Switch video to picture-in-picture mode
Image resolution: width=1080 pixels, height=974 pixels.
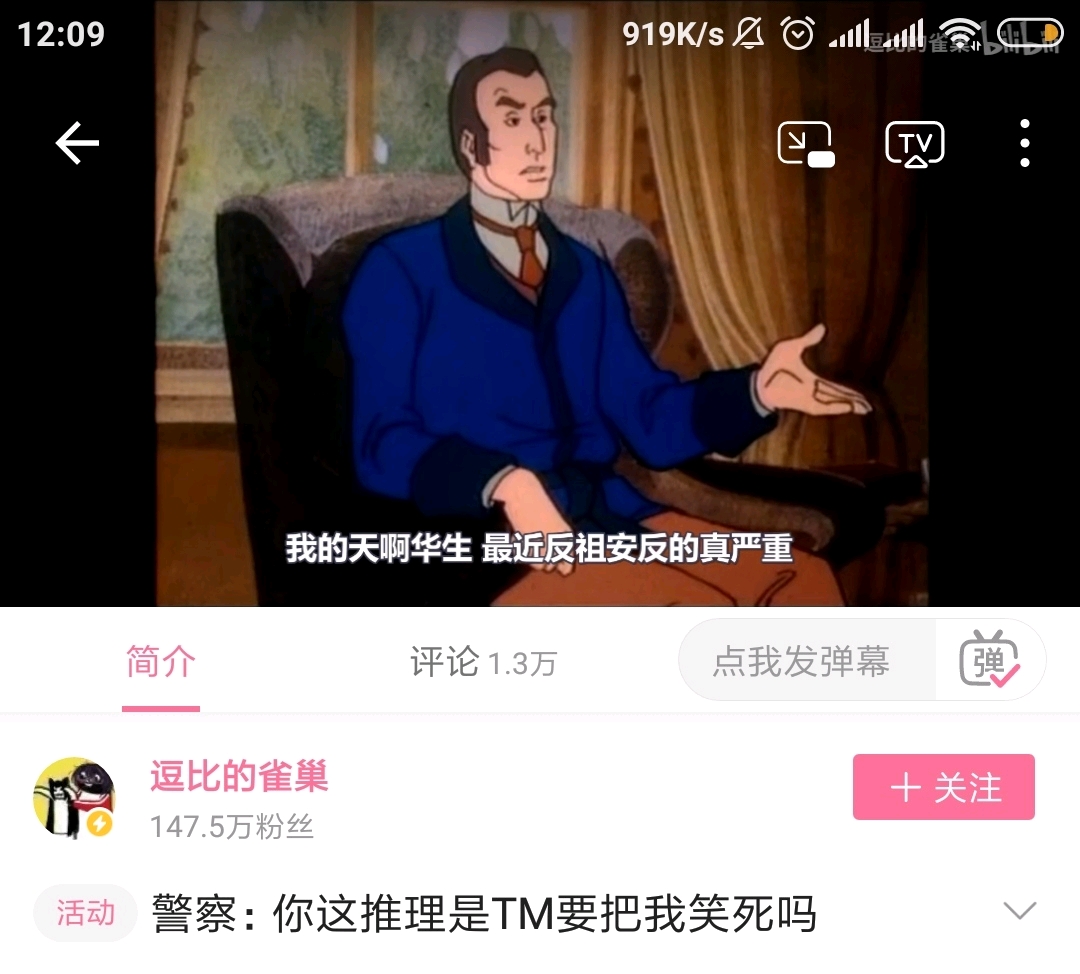(805, 144)
